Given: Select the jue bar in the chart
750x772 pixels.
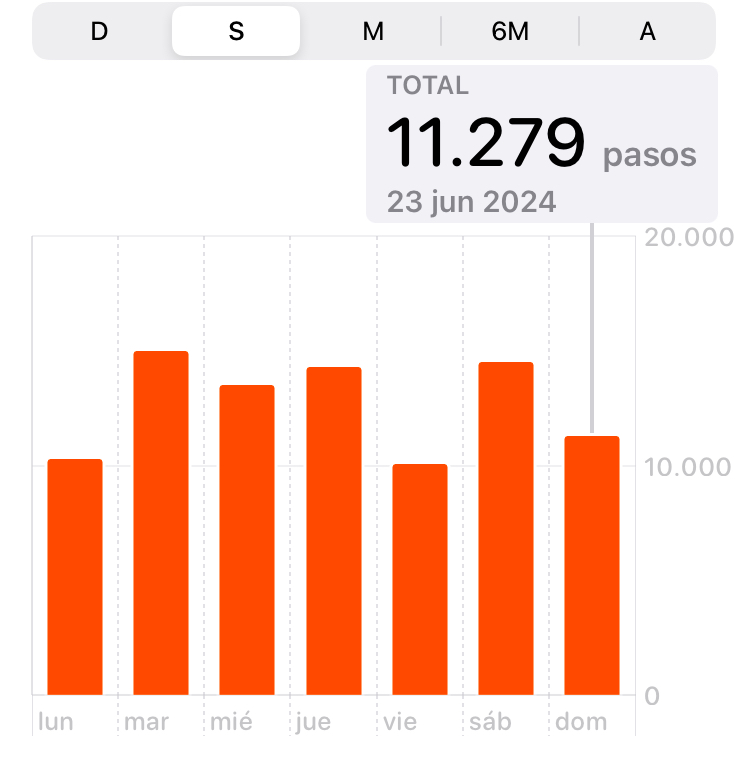Looking at the screenshot, I should (x=334, y=531).
